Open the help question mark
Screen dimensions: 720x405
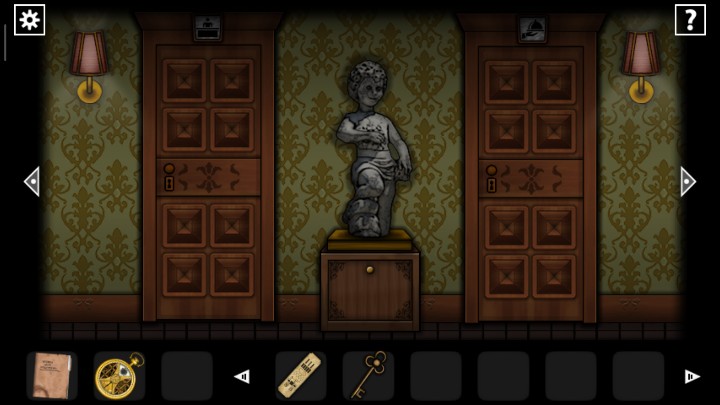coord(690,19)
